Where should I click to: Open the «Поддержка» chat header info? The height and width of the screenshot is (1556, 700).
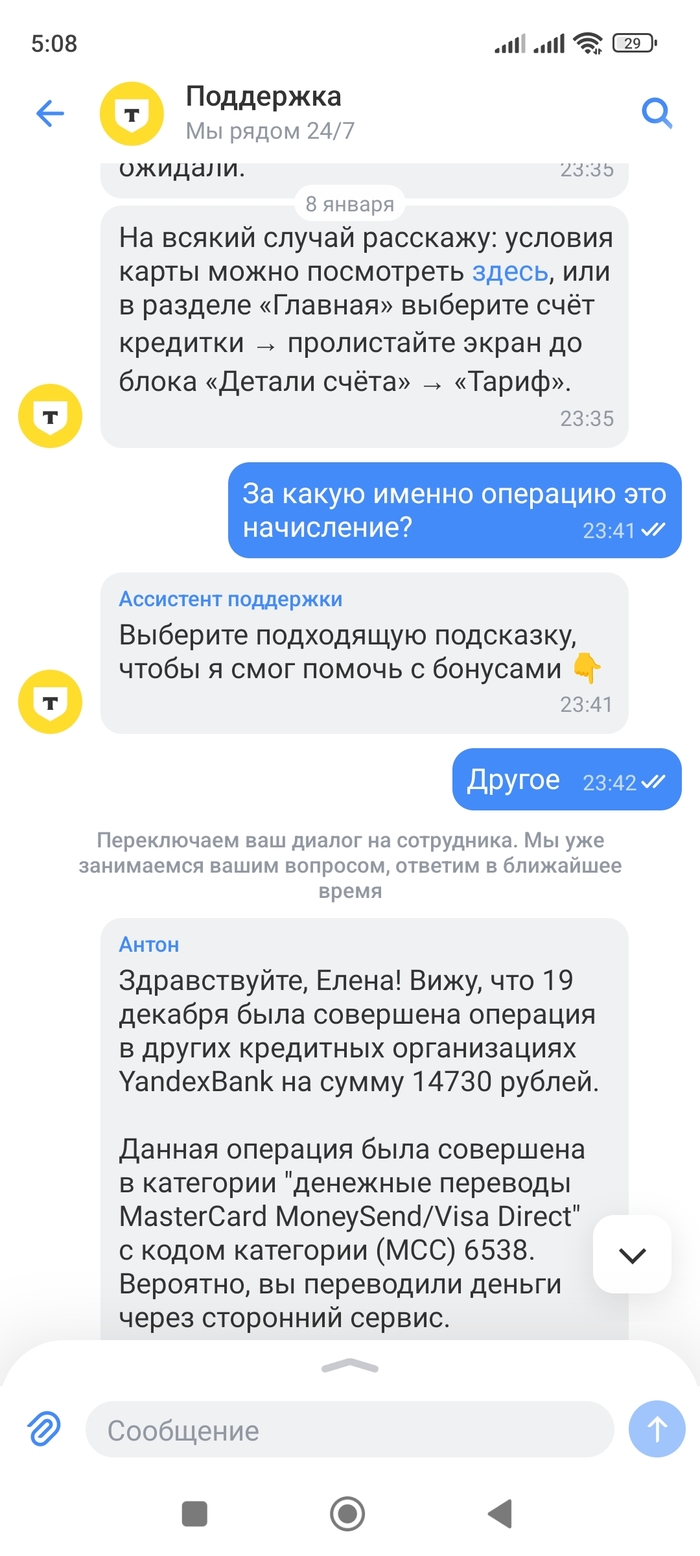pos(264,112)
